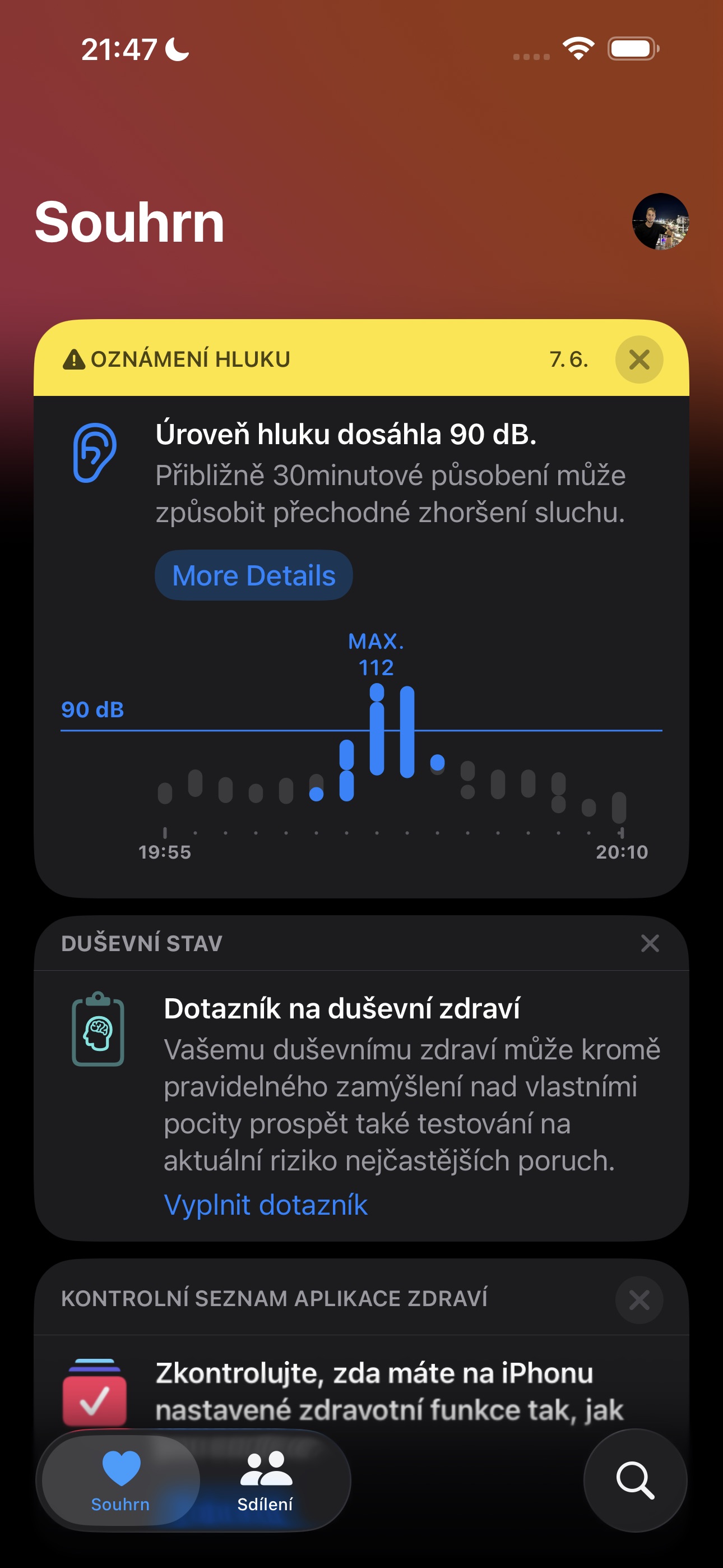The image size is (723, 1568).
Task: Dismiss the Oznámení hluku noise notification
Action: click(639, 359)
